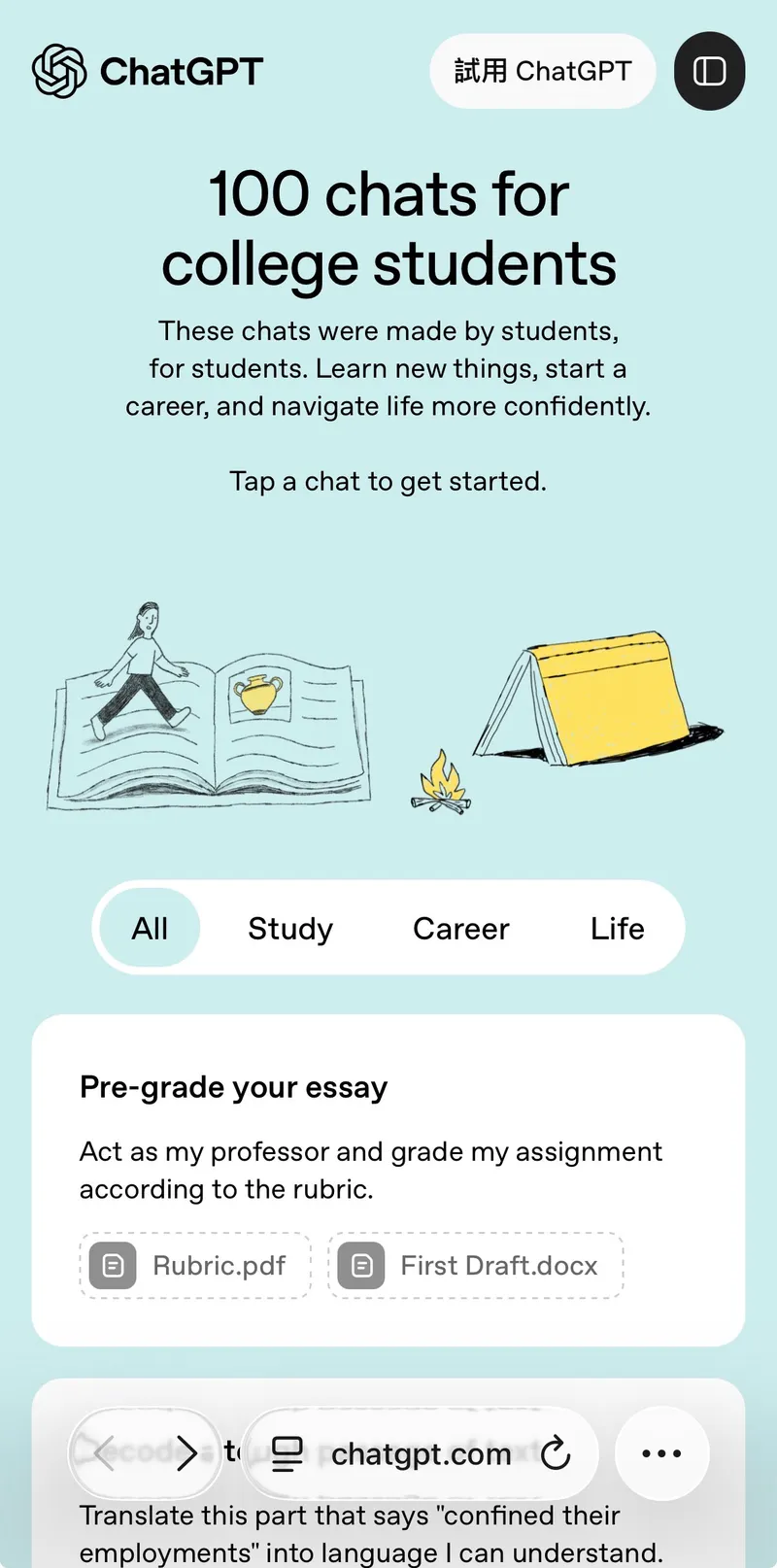Select the All filter tab

[150, 928]
